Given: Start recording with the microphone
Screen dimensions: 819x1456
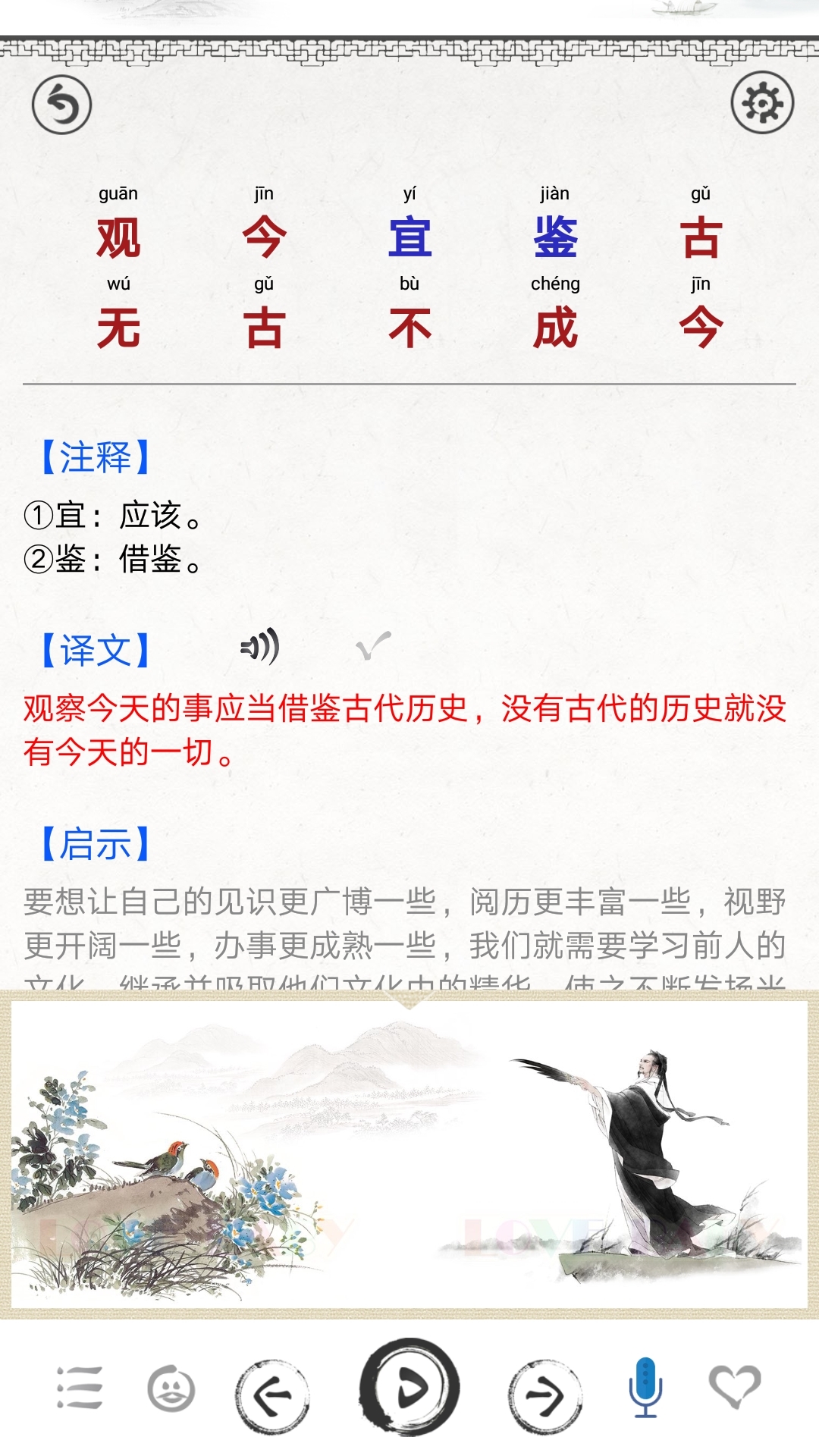Looking at the screenshot, I should [645, 1387].
